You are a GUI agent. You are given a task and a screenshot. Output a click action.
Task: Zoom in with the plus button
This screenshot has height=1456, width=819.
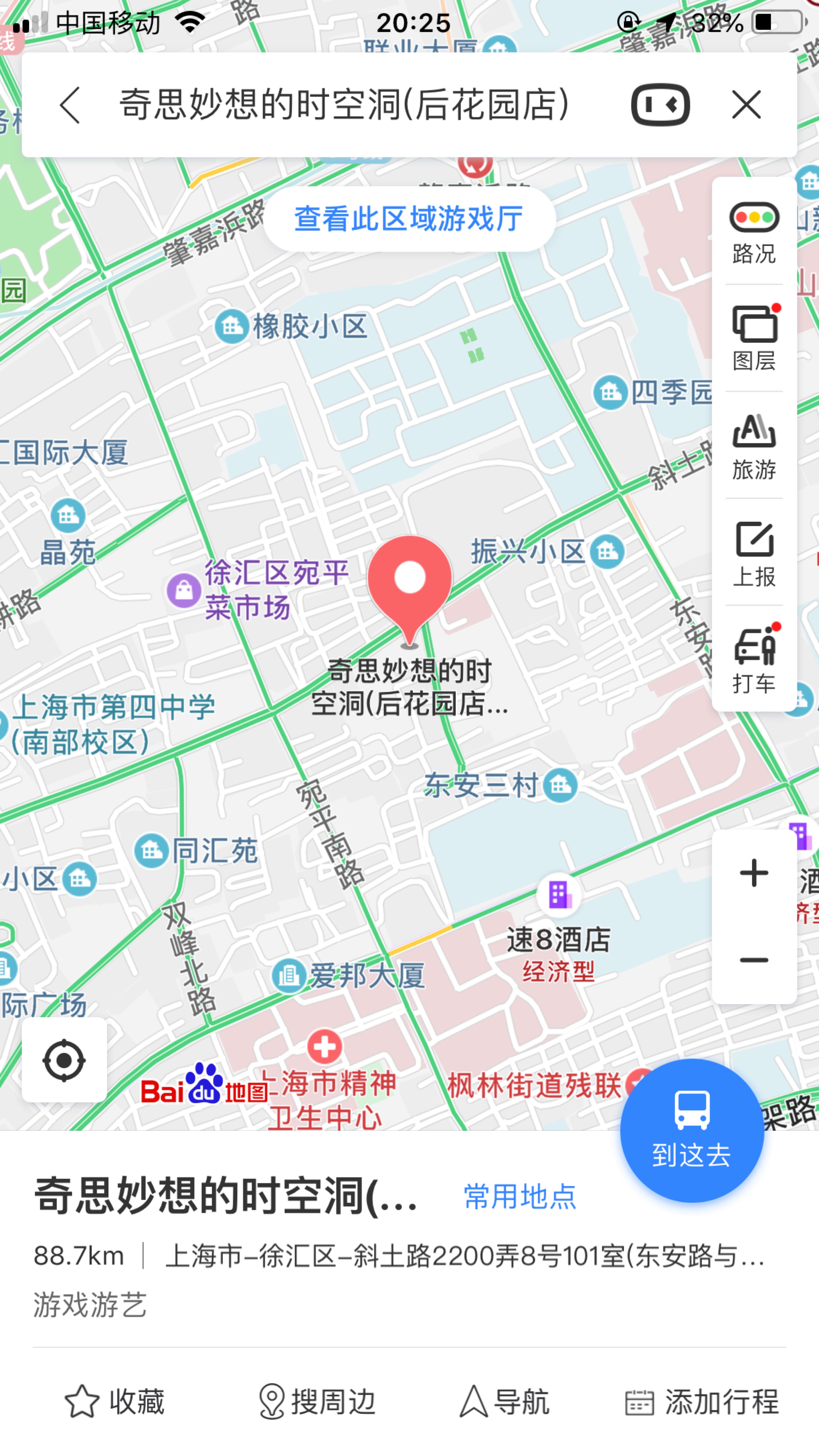pyautogui.click(x=754, y=873)
